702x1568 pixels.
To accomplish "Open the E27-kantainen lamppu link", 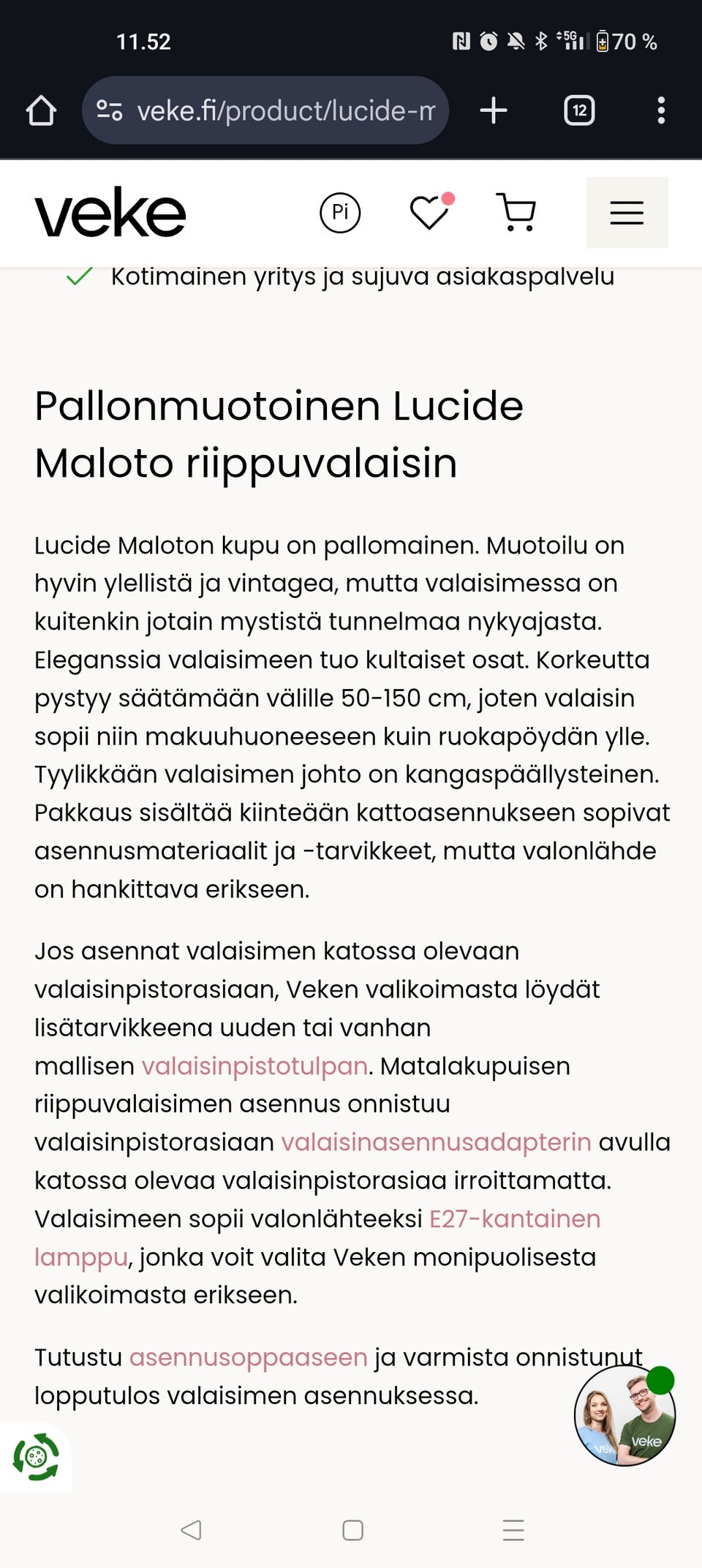I will [x=514, y=1218].
